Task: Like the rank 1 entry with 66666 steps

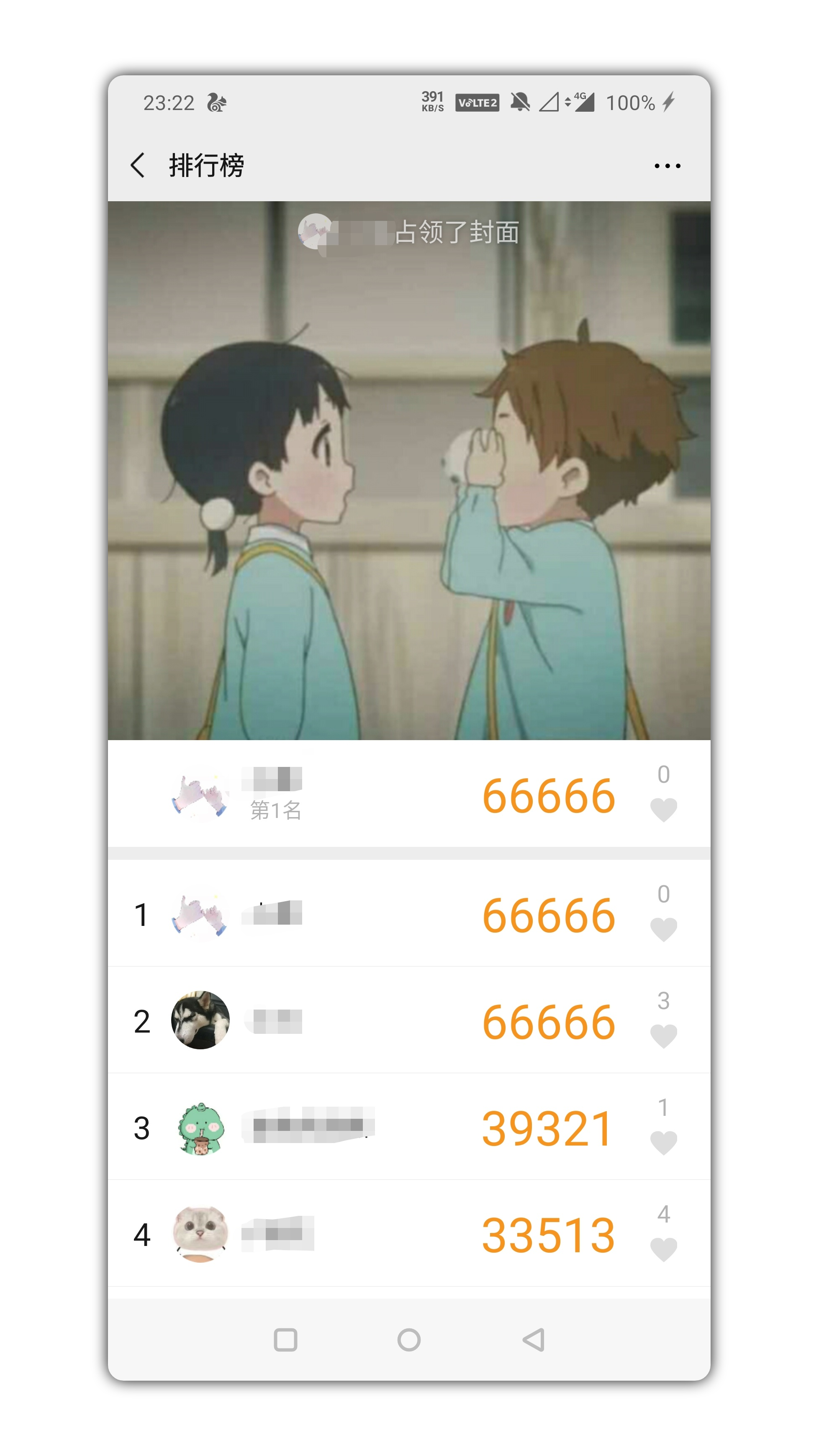Action: pos(663,929)
